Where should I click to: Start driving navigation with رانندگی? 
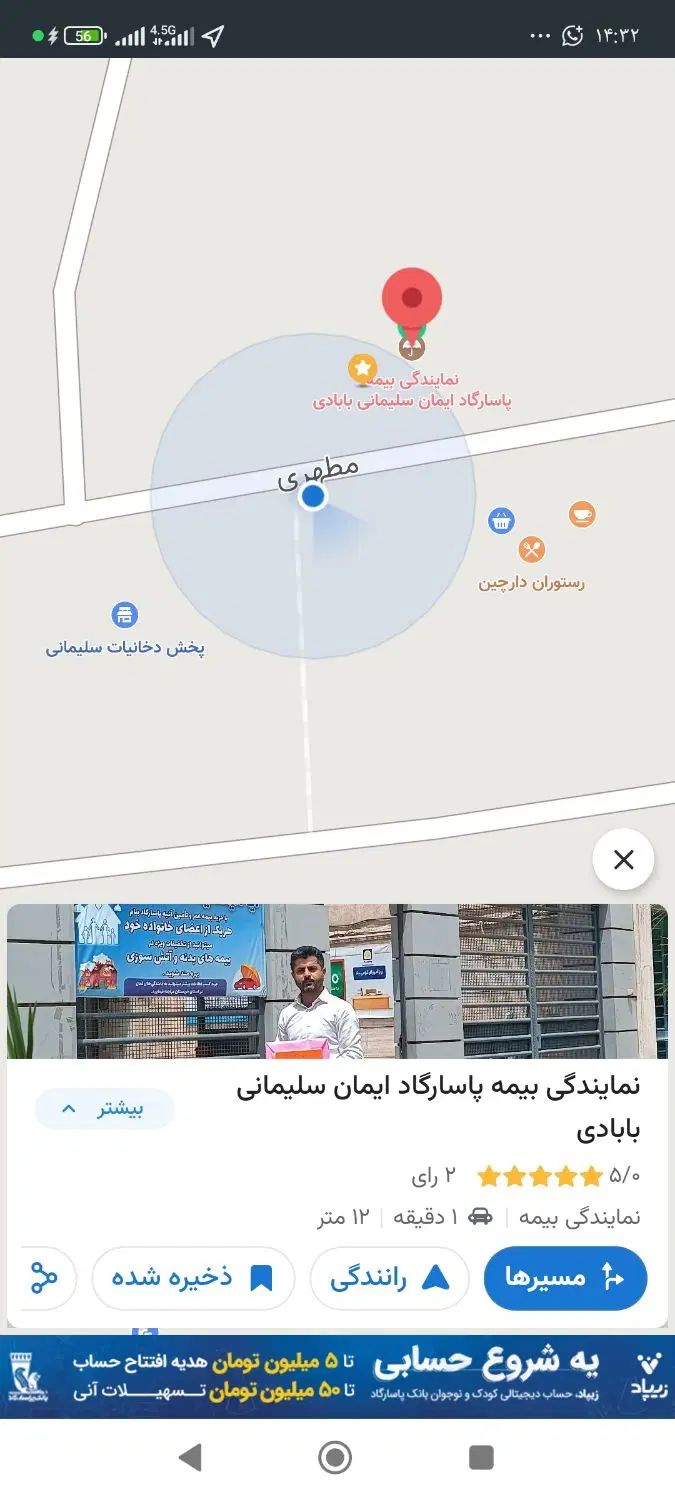pos(389,1278)
